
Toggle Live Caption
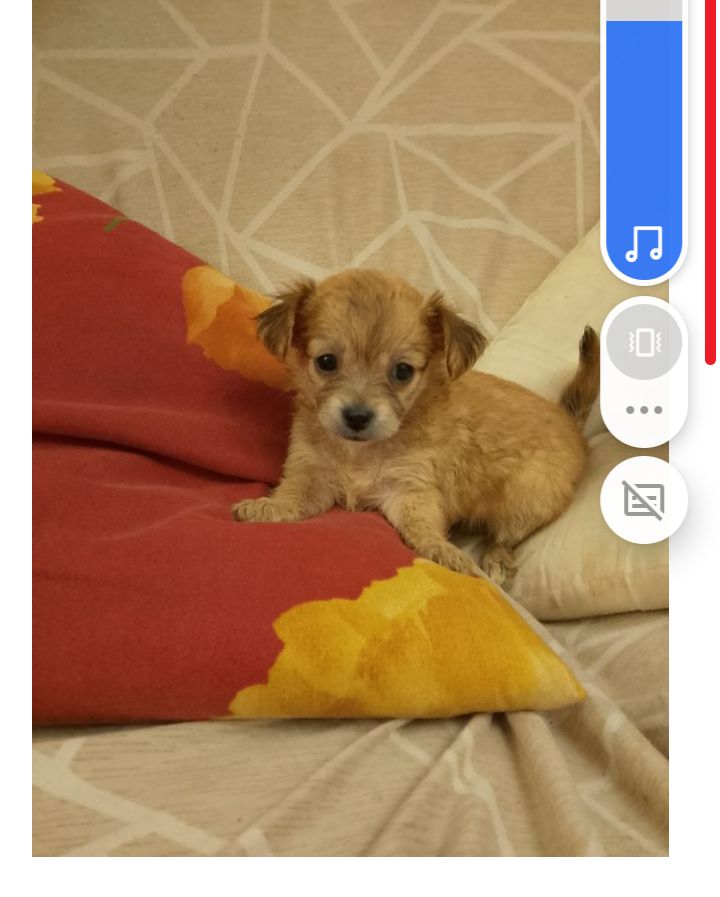pyautogui.click(x=644, y=500)
